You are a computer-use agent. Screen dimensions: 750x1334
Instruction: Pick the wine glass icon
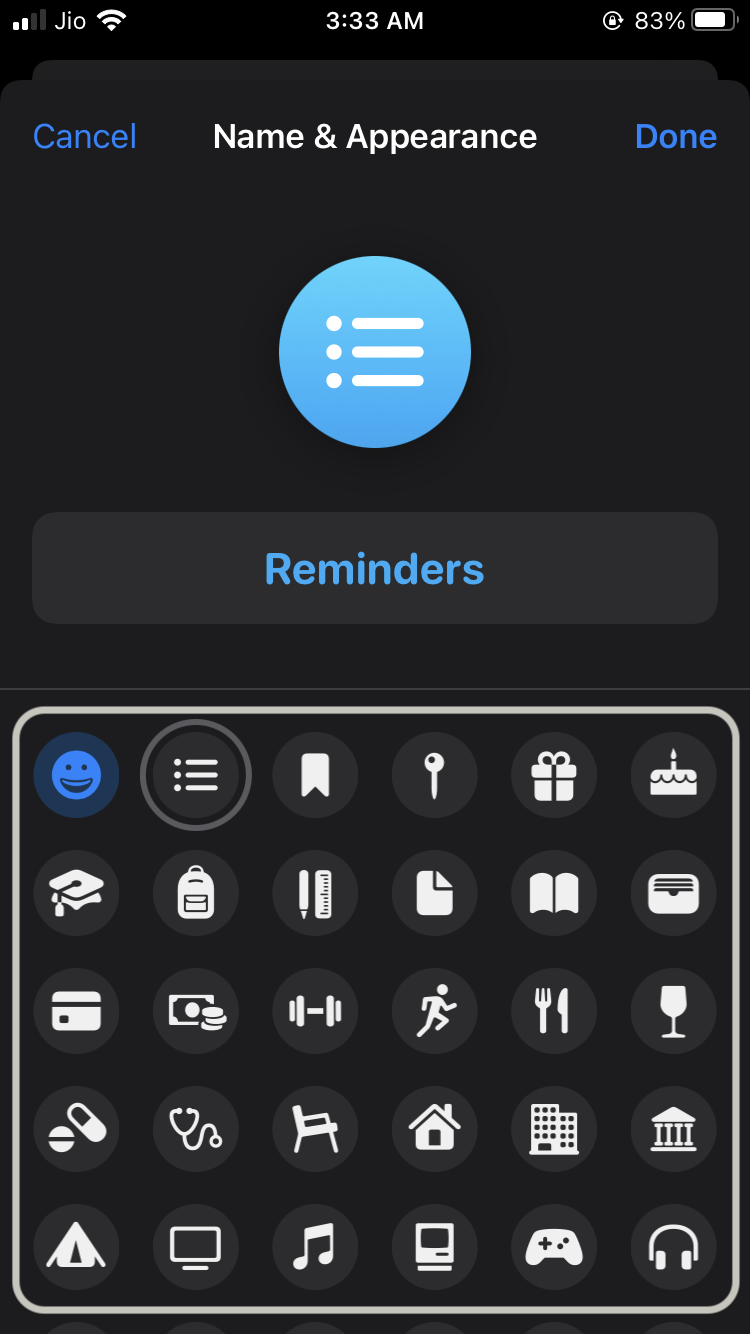[673, 1010]
